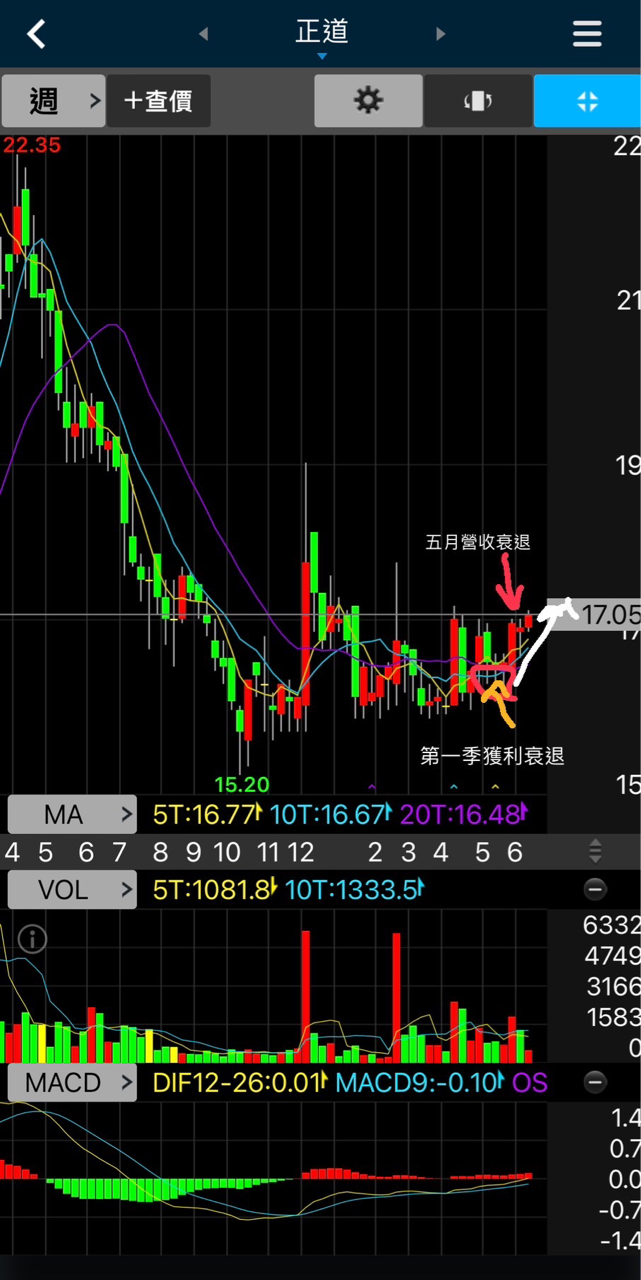Image resolution: width=641 pixels, height=1280 pixels.
Task: Change the VOL indicator selector
Action: tap(72, 889)
